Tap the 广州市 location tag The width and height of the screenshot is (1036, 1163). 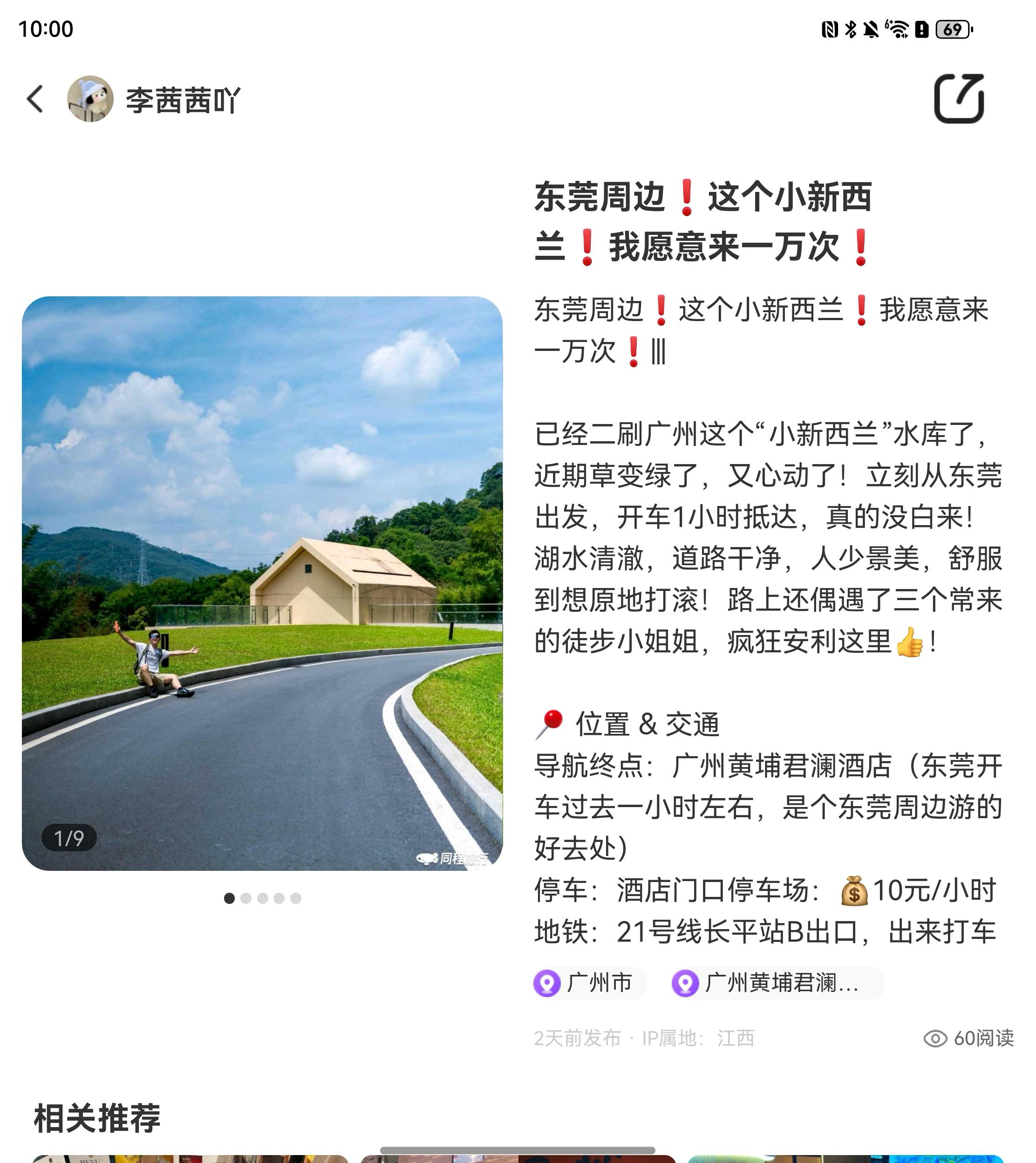(x=589, y=983)
